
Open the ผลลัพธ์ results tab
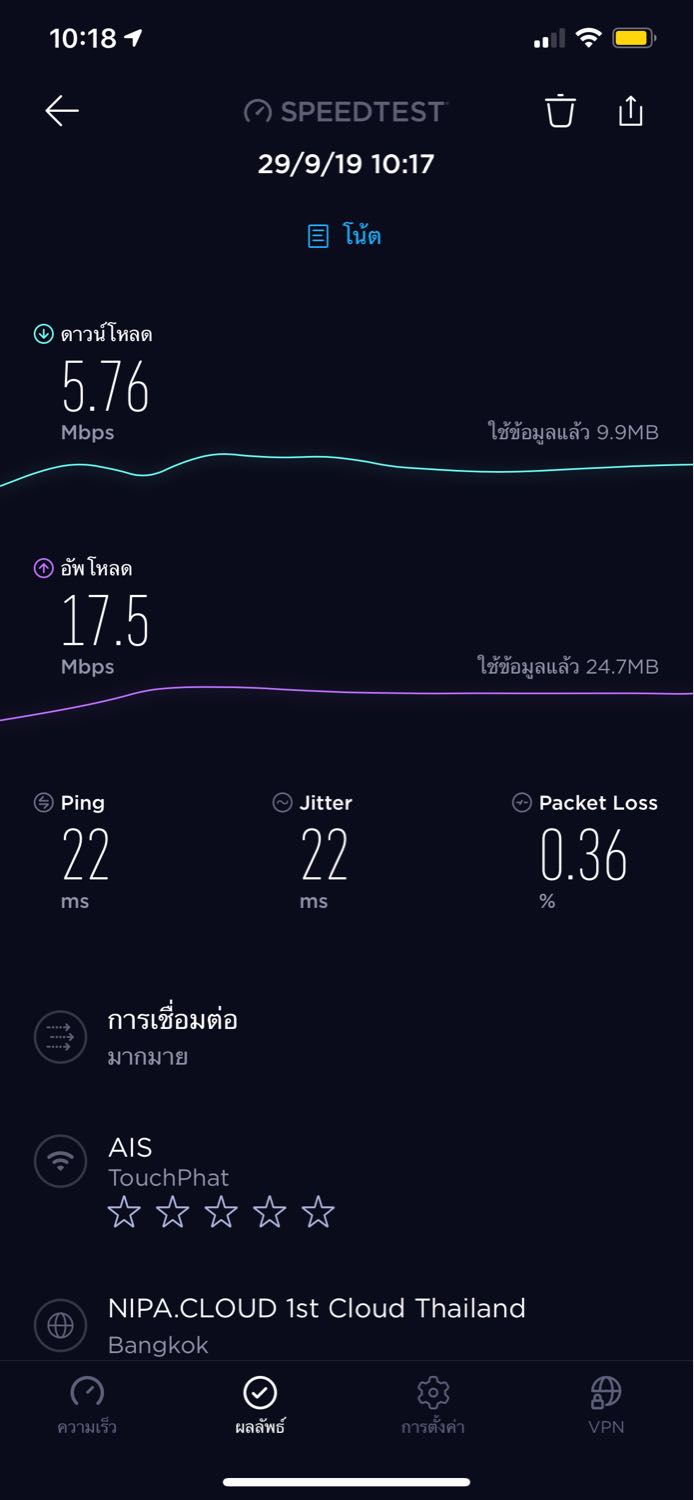click(x=260, y=1405)
